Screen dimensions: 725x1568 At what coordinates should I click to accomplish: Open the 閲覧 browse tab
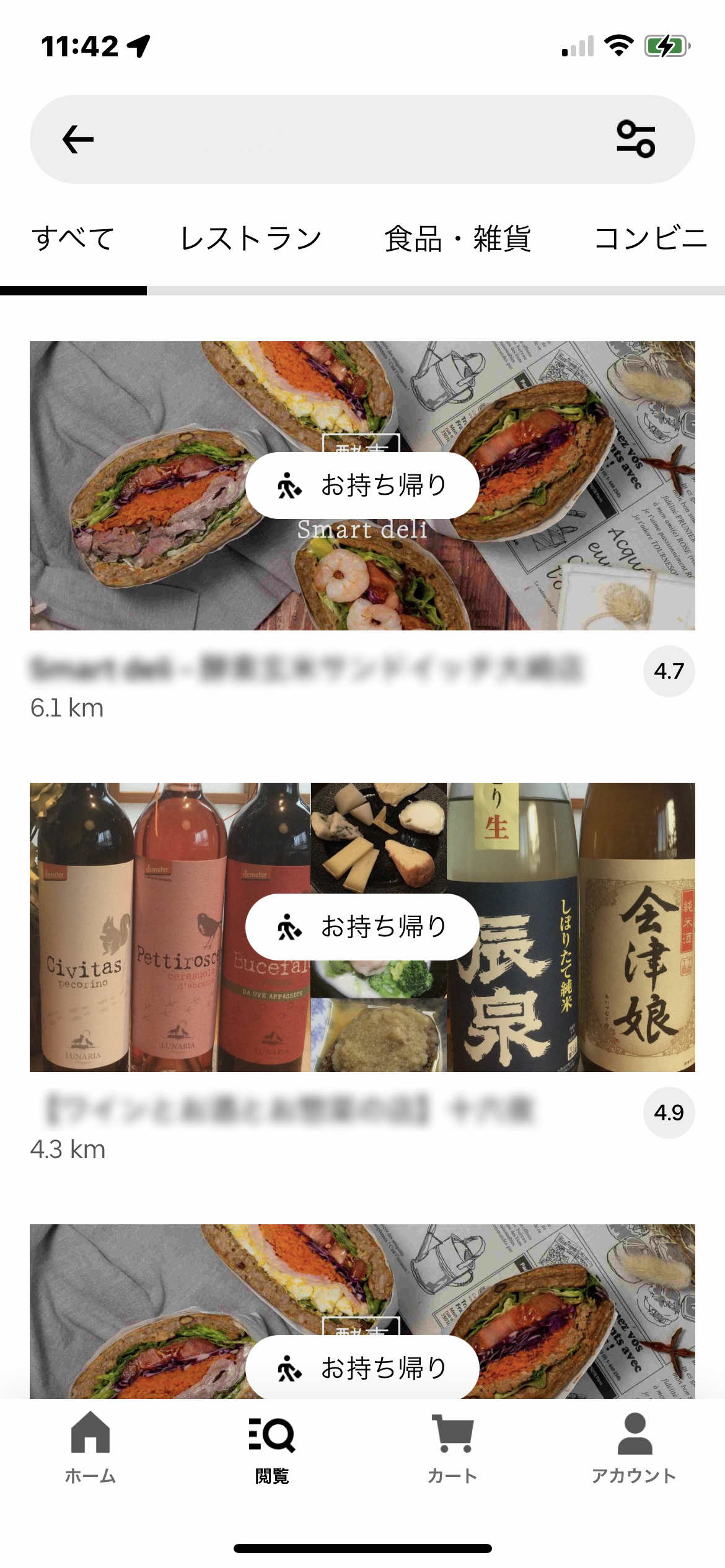(x=272, y=1447)
